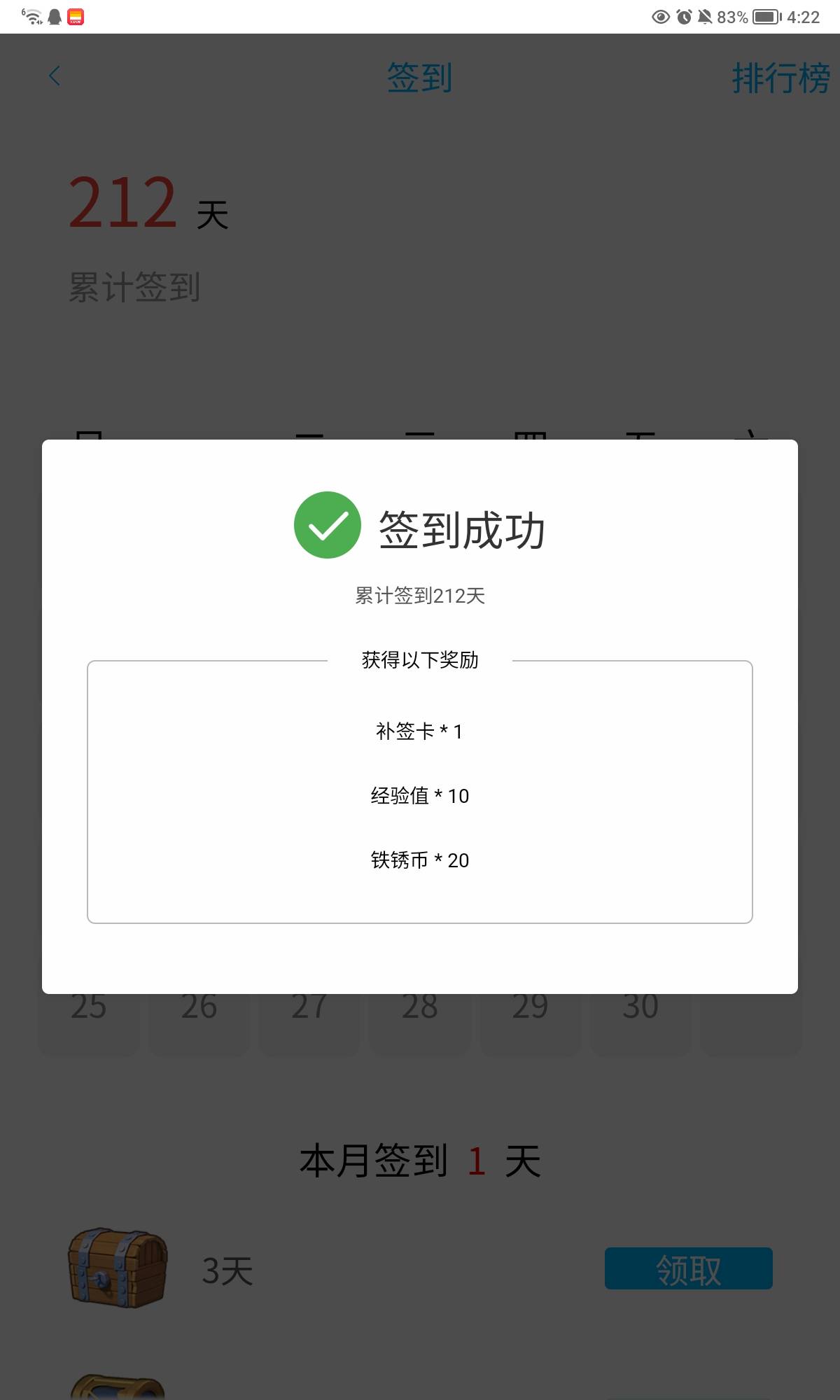Open the 排行榜 leaderboard
The width and height of the screenshot is (840, 1400).
click(780, 78)
